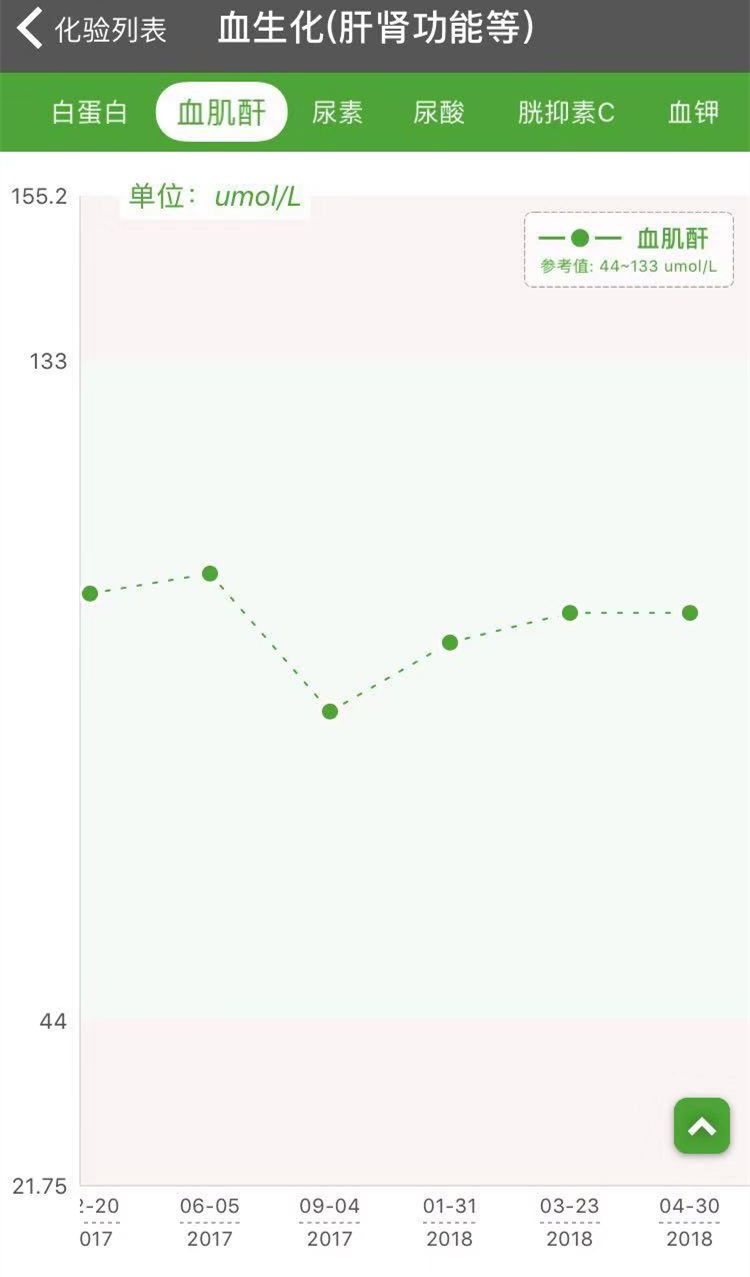
Task: Tap the 06-05 2017 data point
Action: click(x=210, y=573)
